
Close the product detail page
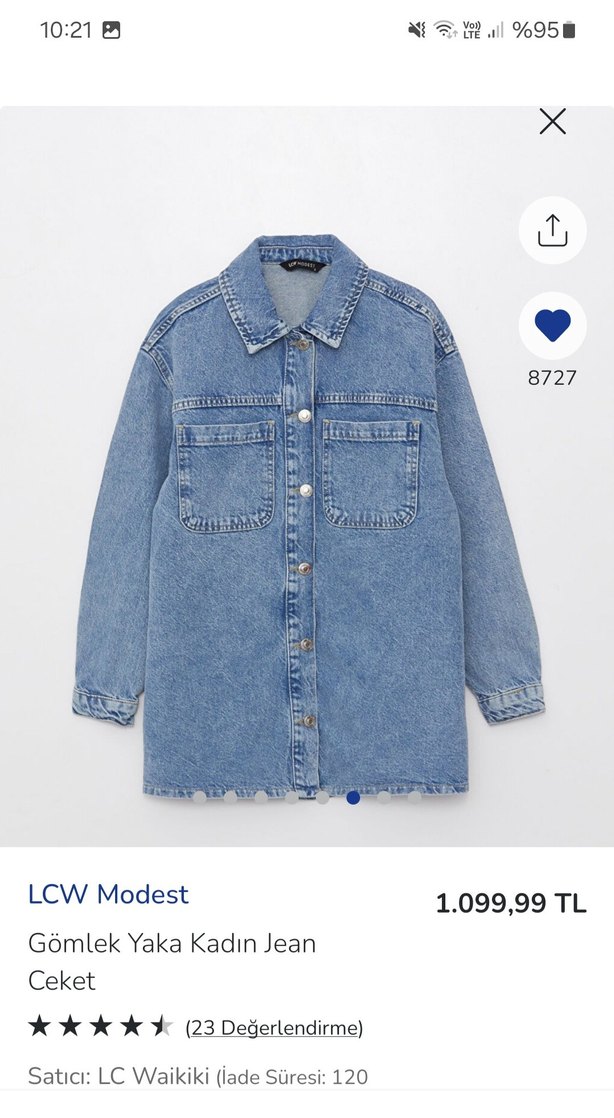tap(552, 122)
